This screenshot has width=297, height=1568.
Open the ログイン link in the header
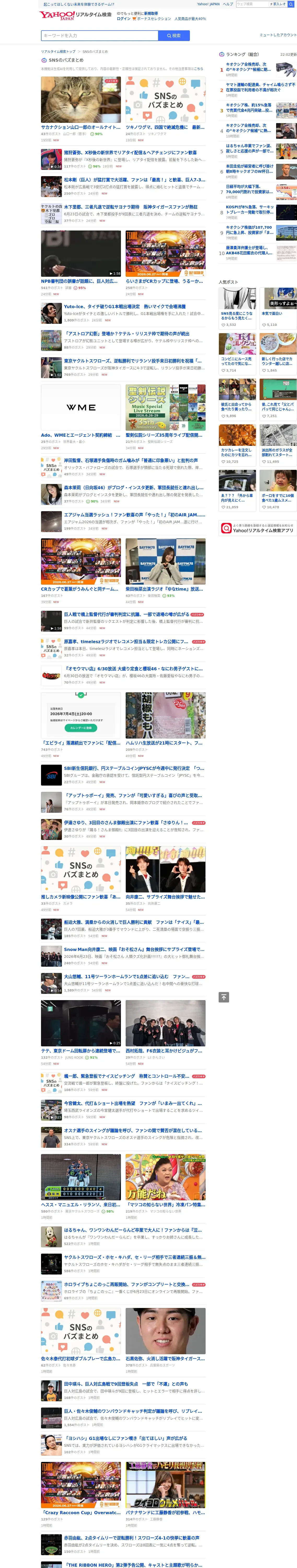(124, 19)
